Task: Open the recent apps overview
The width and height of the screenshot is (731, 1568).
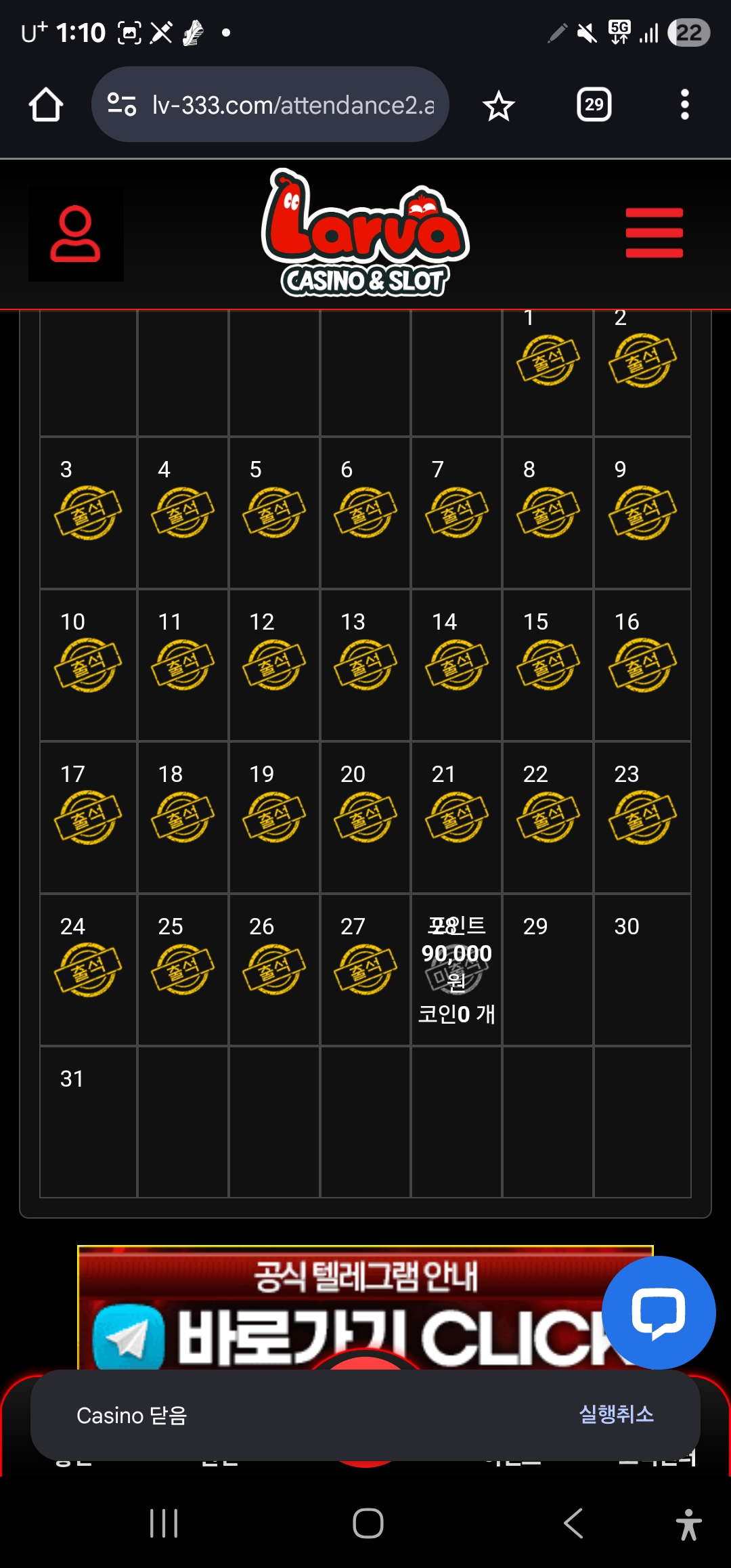Action: point(164,1523)
